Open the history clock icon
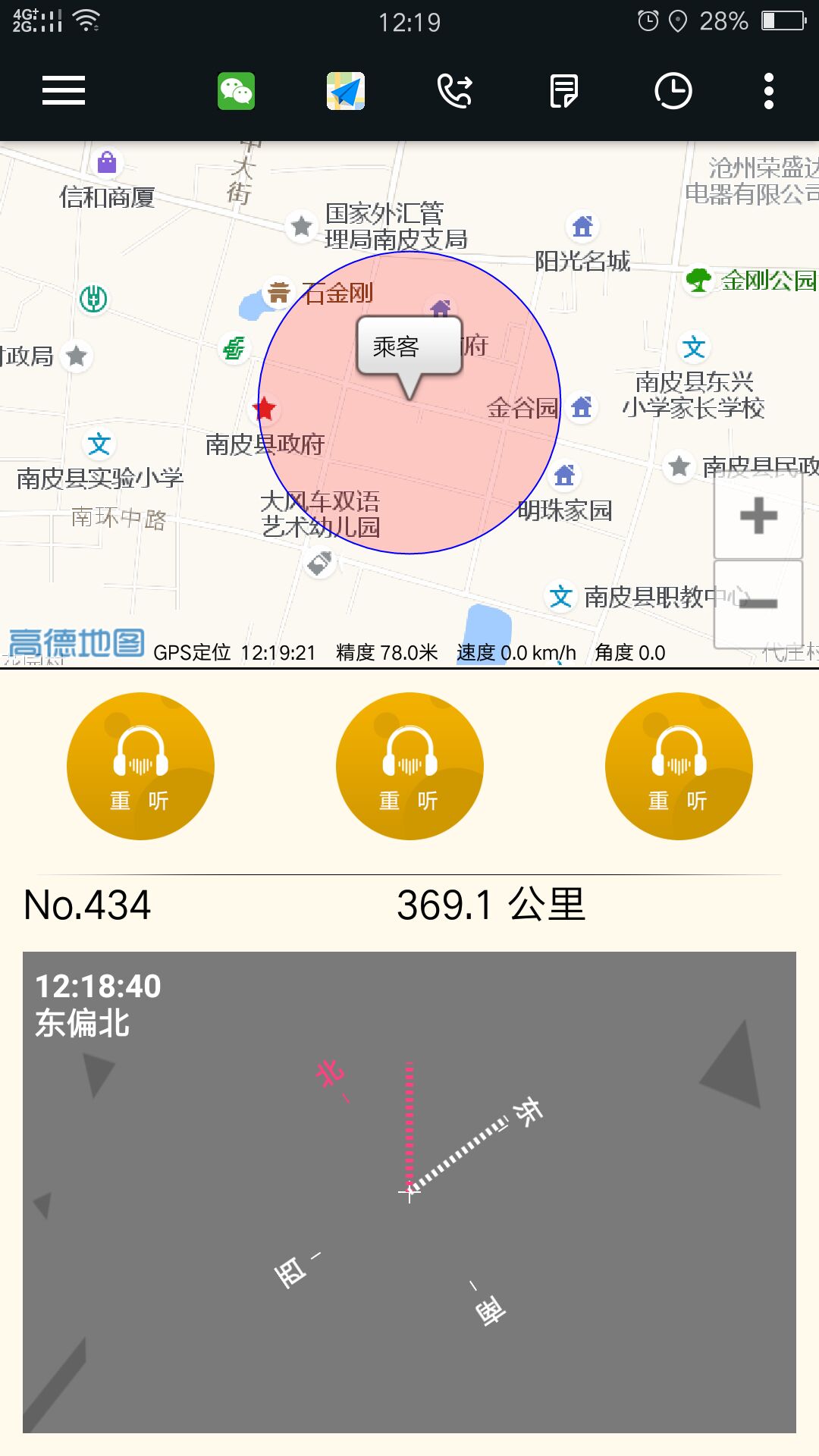 [673, 89]
